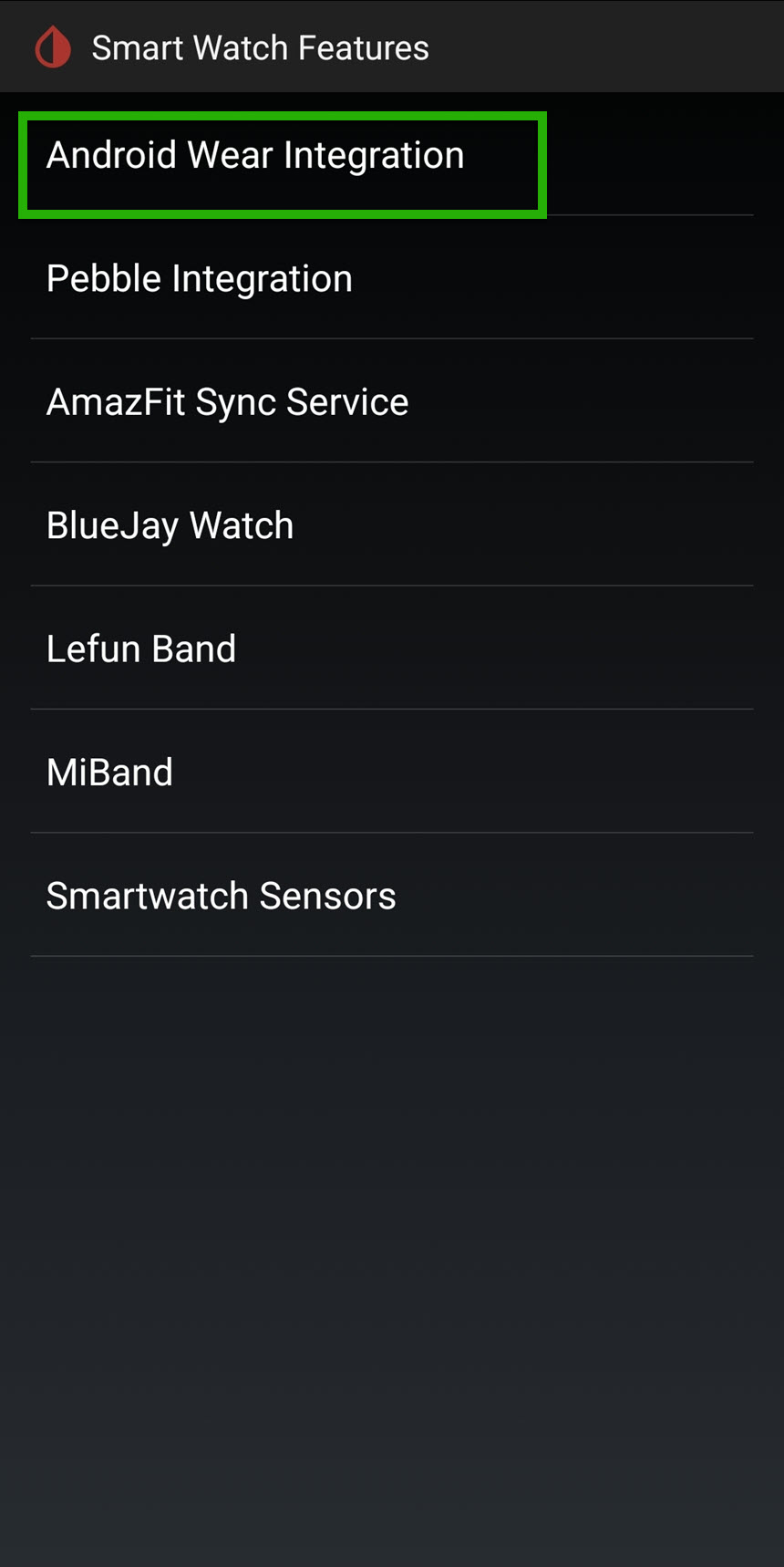The image size is (784, 1567).
Task: Select AmazFit Sync Service
Action: pyautogui.click(x=228, y=402)
